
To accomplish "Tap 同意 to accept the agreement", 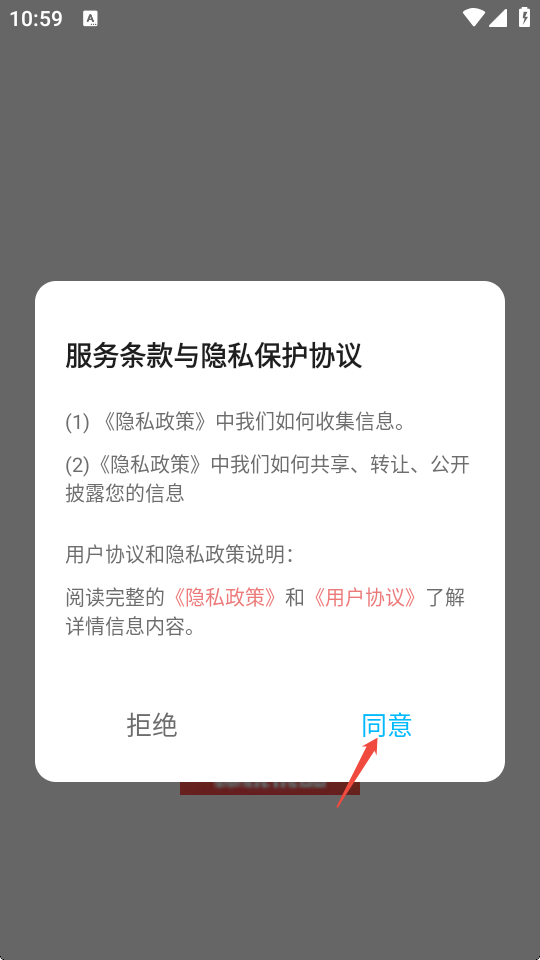I will tap(386, 726).
